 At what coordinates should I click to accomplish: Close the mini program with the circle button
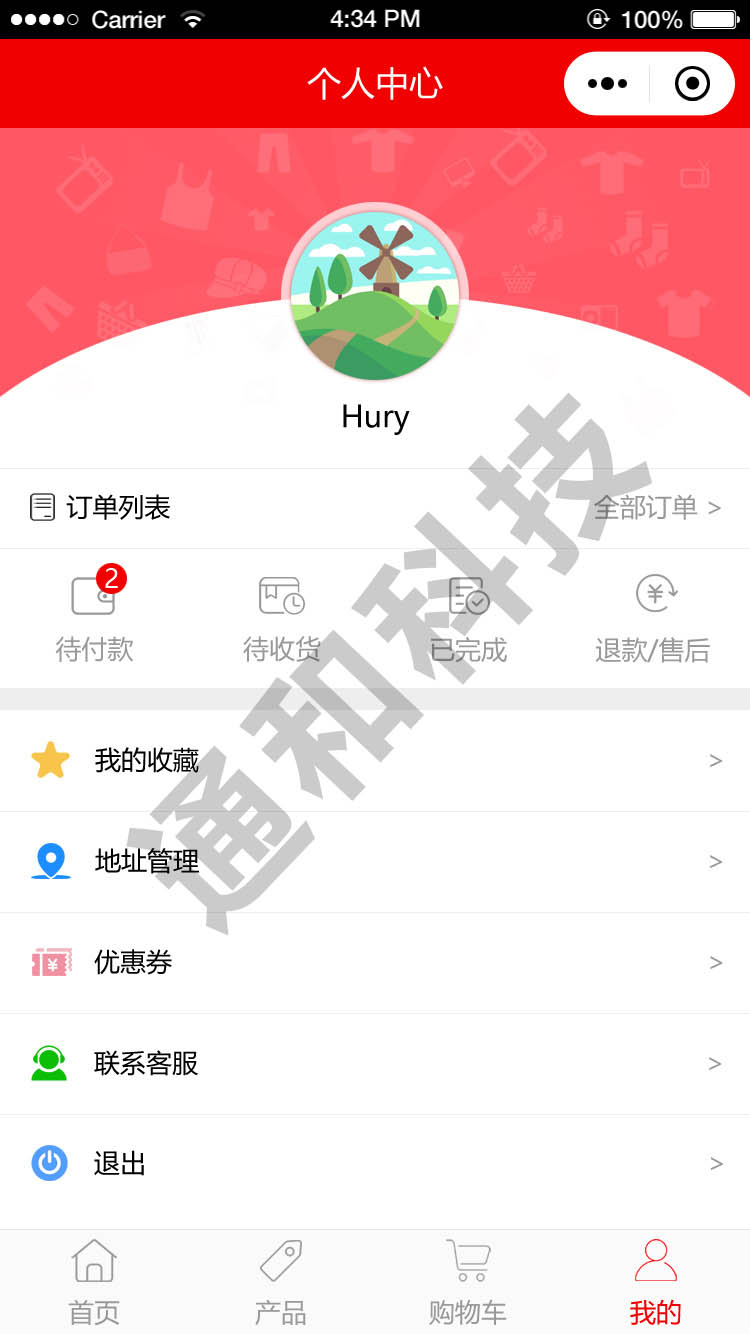point(692,84)
